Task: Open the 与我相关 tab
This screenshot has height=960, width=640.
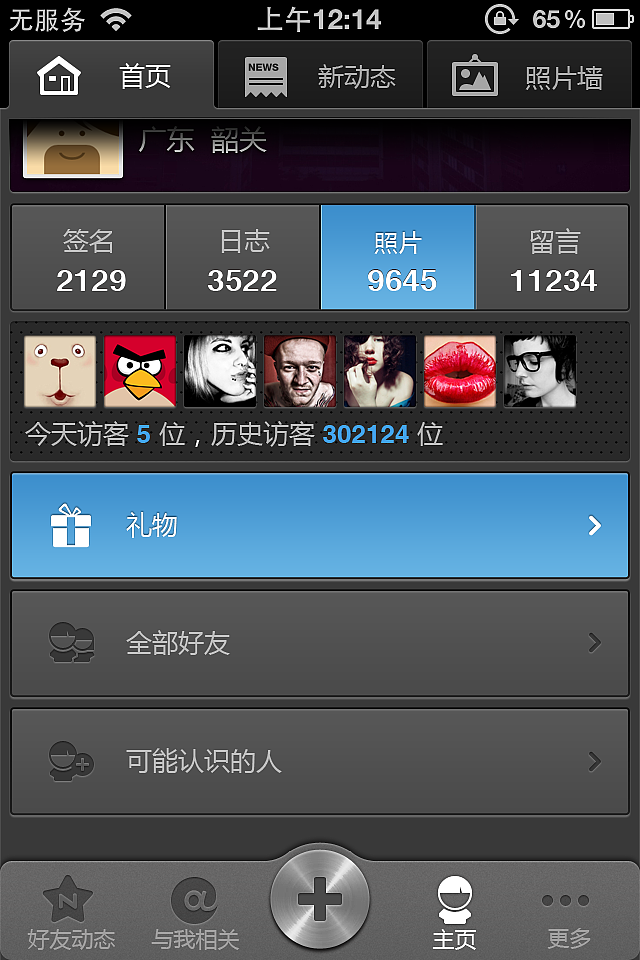Action: (195, 912)
